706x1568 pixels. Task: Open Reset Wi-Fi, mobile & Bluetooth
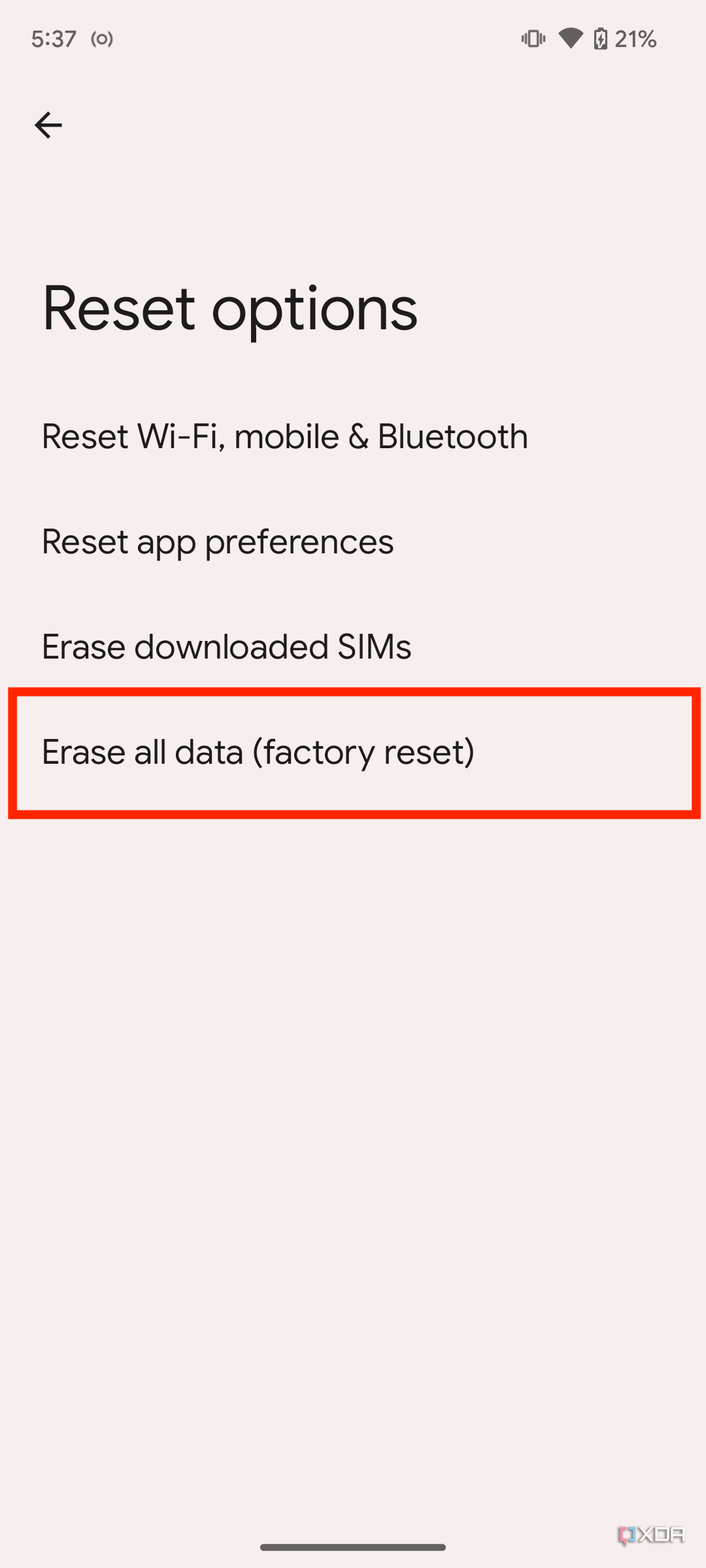click(x=285, y=436)
